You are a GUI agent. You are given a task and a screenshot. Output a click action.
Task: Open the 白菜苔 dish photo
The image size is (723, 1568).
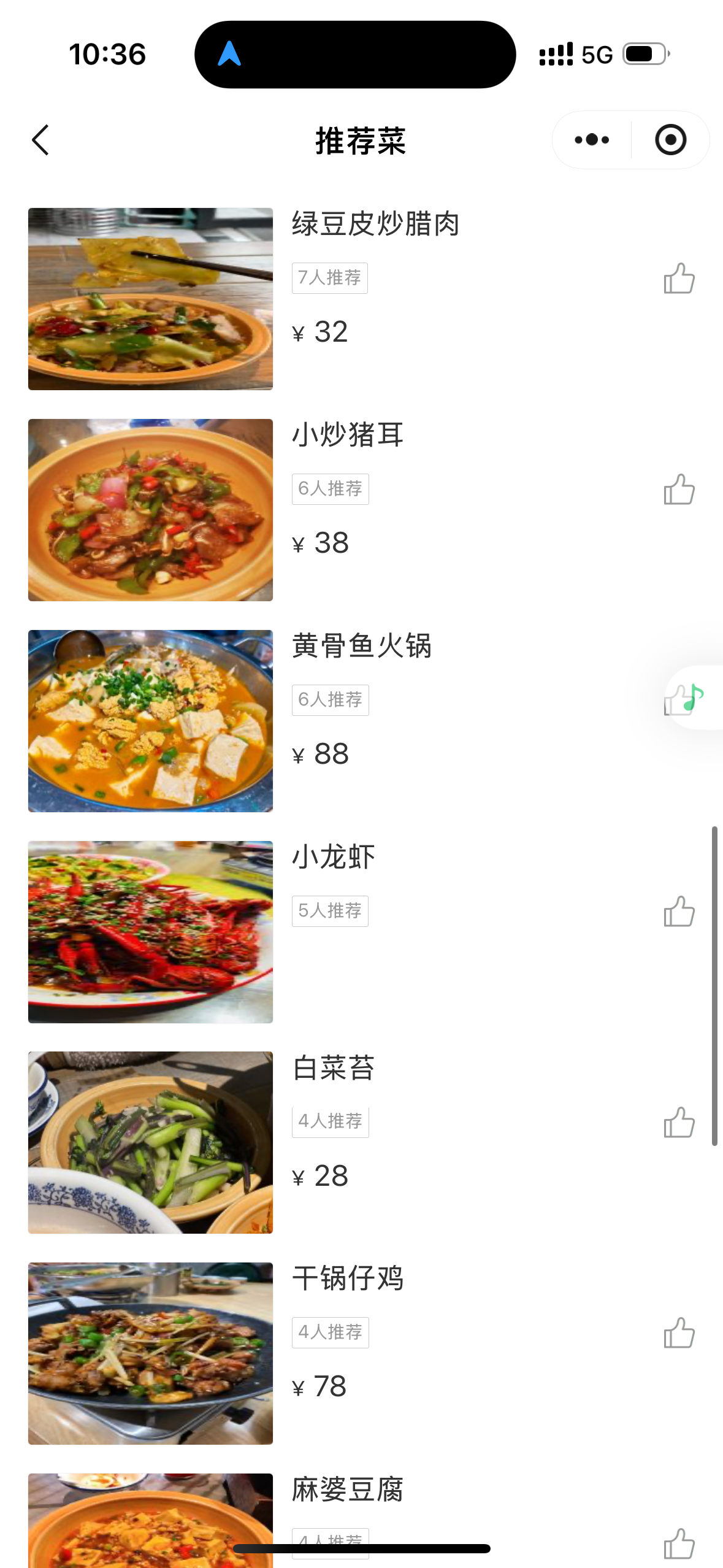click(150, 1142)
